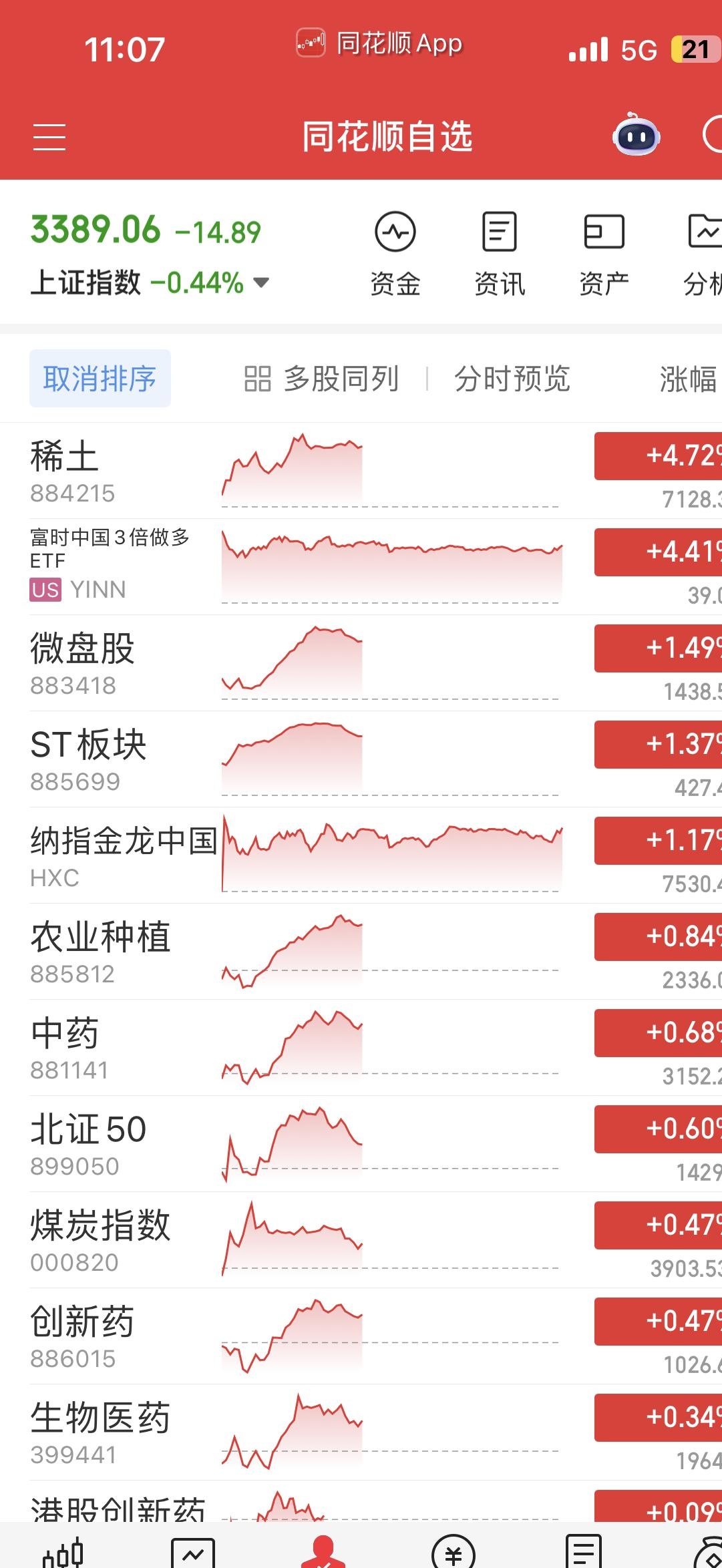This screenshot has height=1568, width=722.
Task: Toggle 多股同列 multi-stock view
Action: [341, 377]
